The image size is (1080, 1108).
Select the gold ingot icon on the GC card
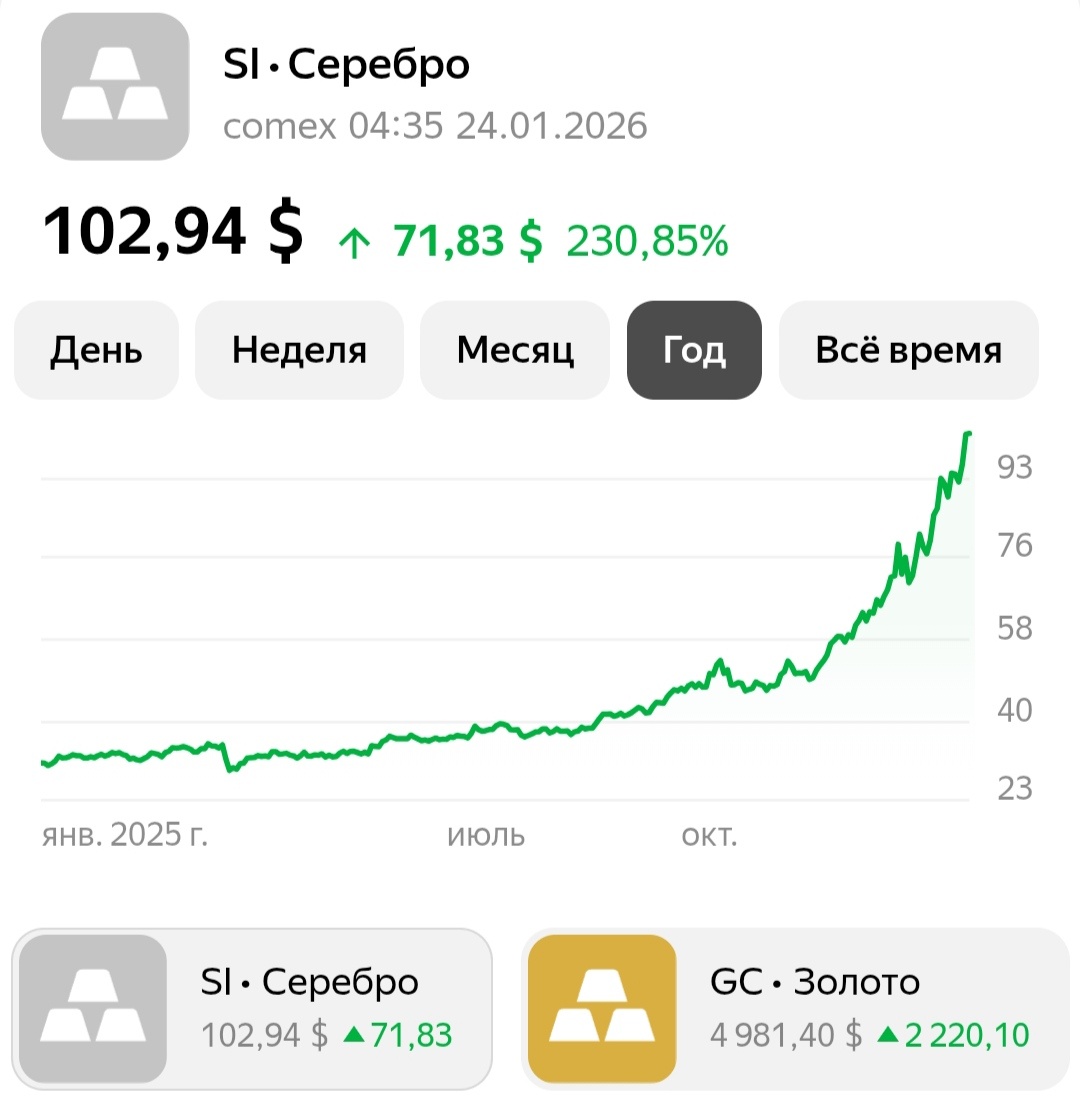click(600, 1007)
